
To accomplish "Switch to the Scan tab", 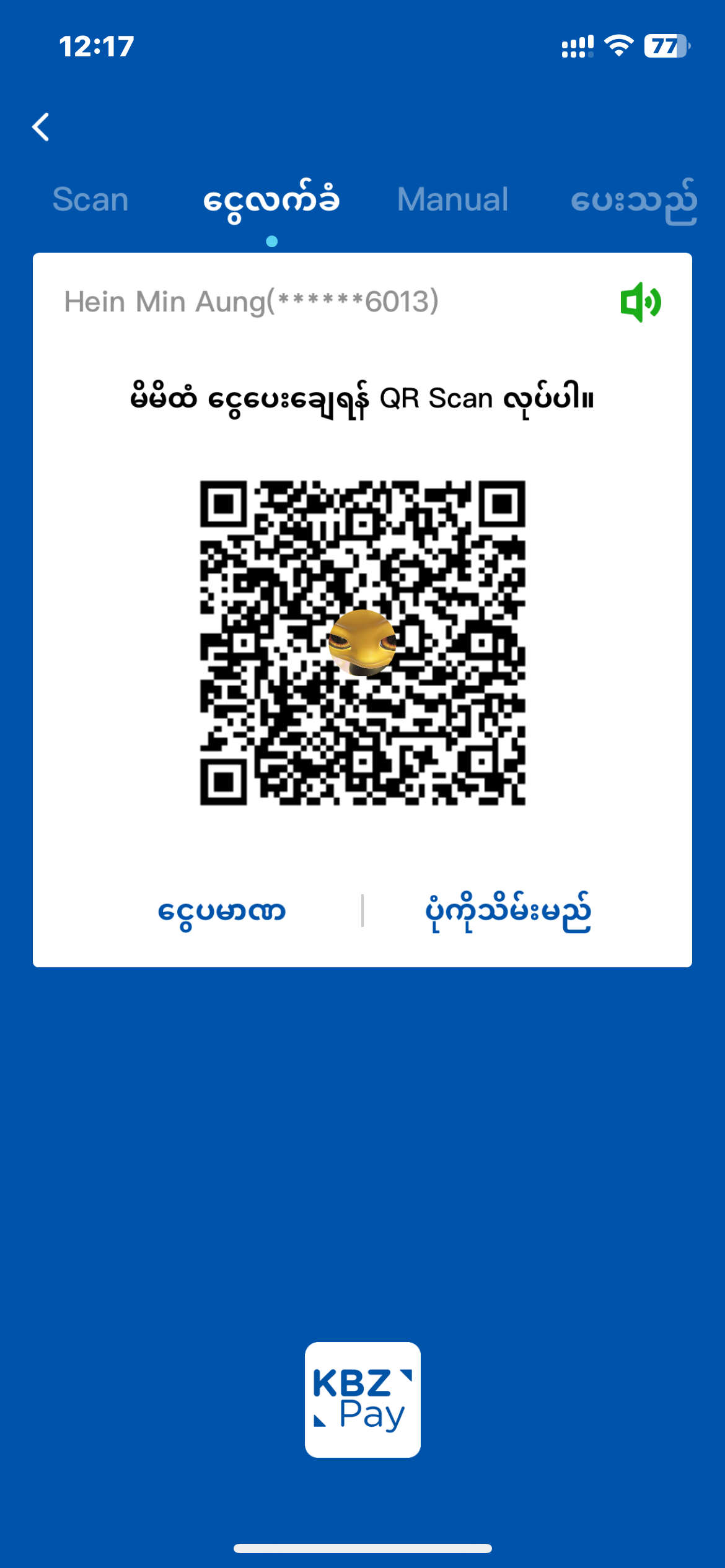I will [x=90, y=200].
